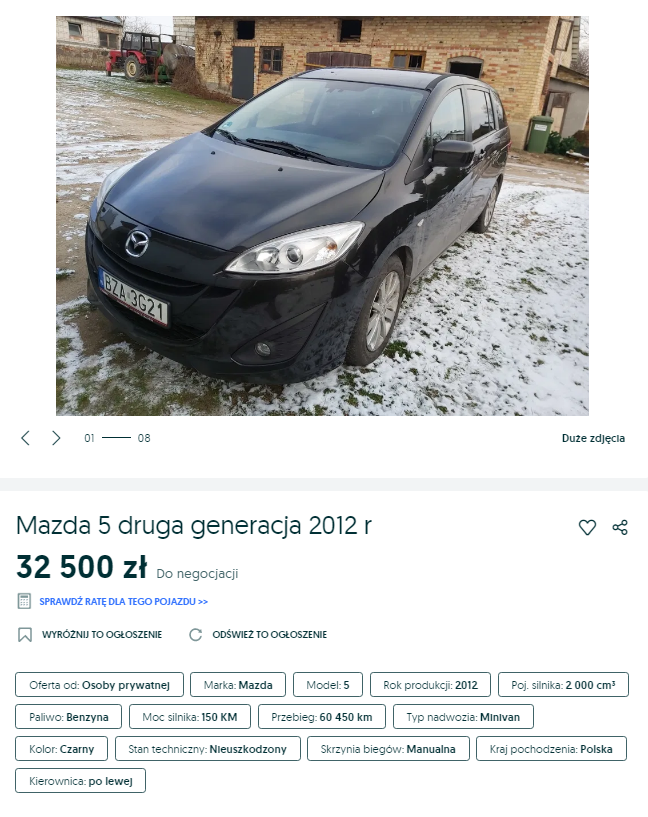Open large photos via Duże zdjęcia
This screenshot has height=817, width=648.
593,438
